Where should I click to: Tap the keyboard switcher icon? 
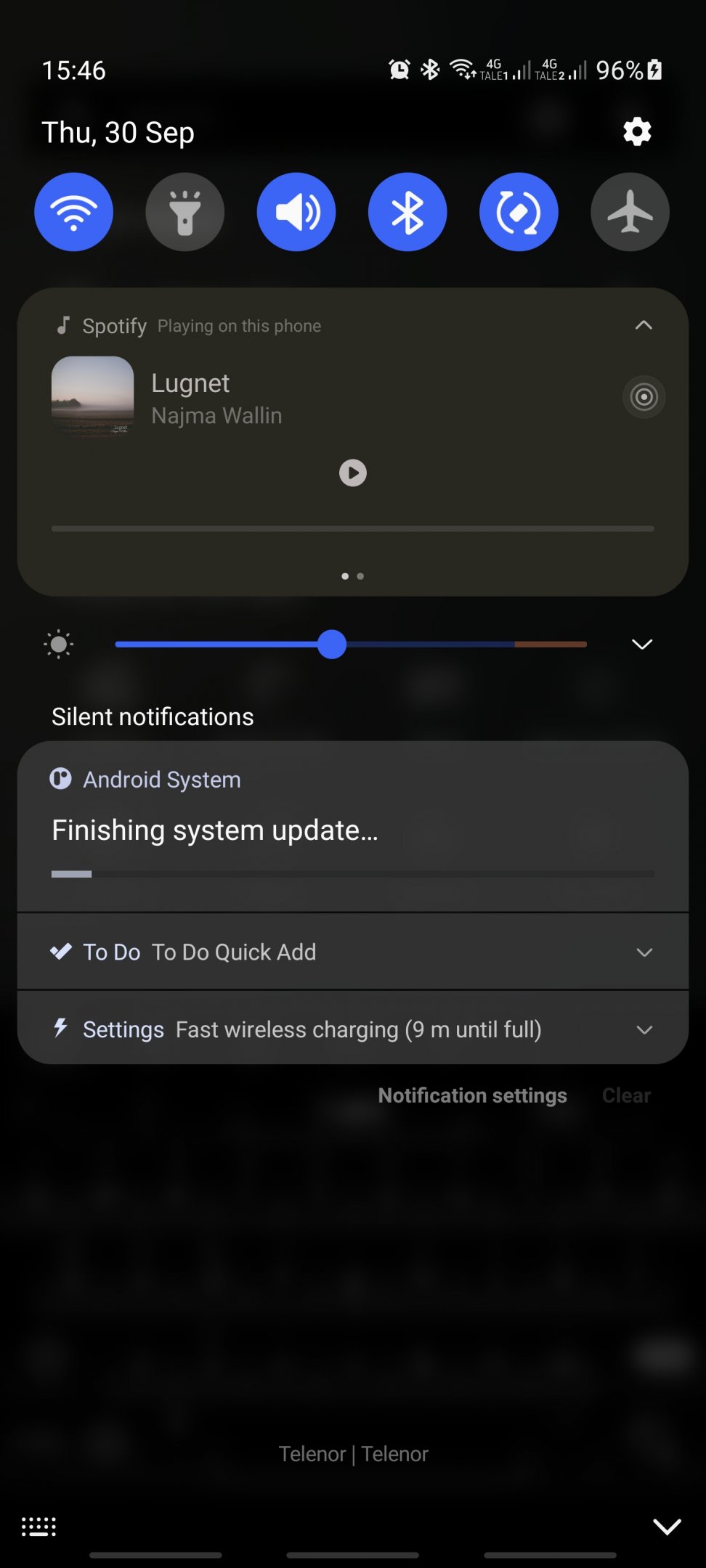(39, 1527)
